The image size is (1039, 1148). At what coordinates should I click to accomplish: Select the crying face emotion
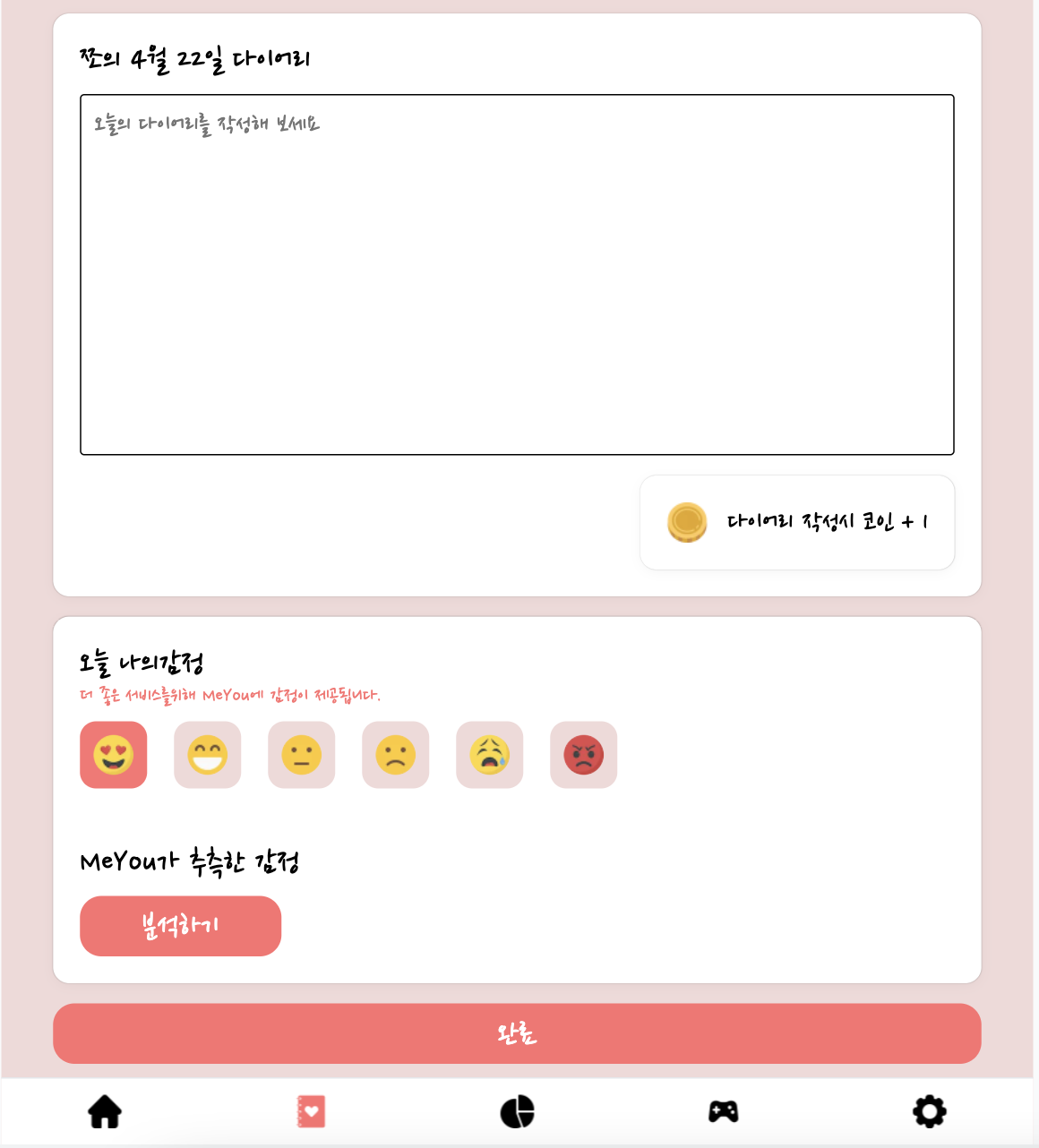coord(490,755)
